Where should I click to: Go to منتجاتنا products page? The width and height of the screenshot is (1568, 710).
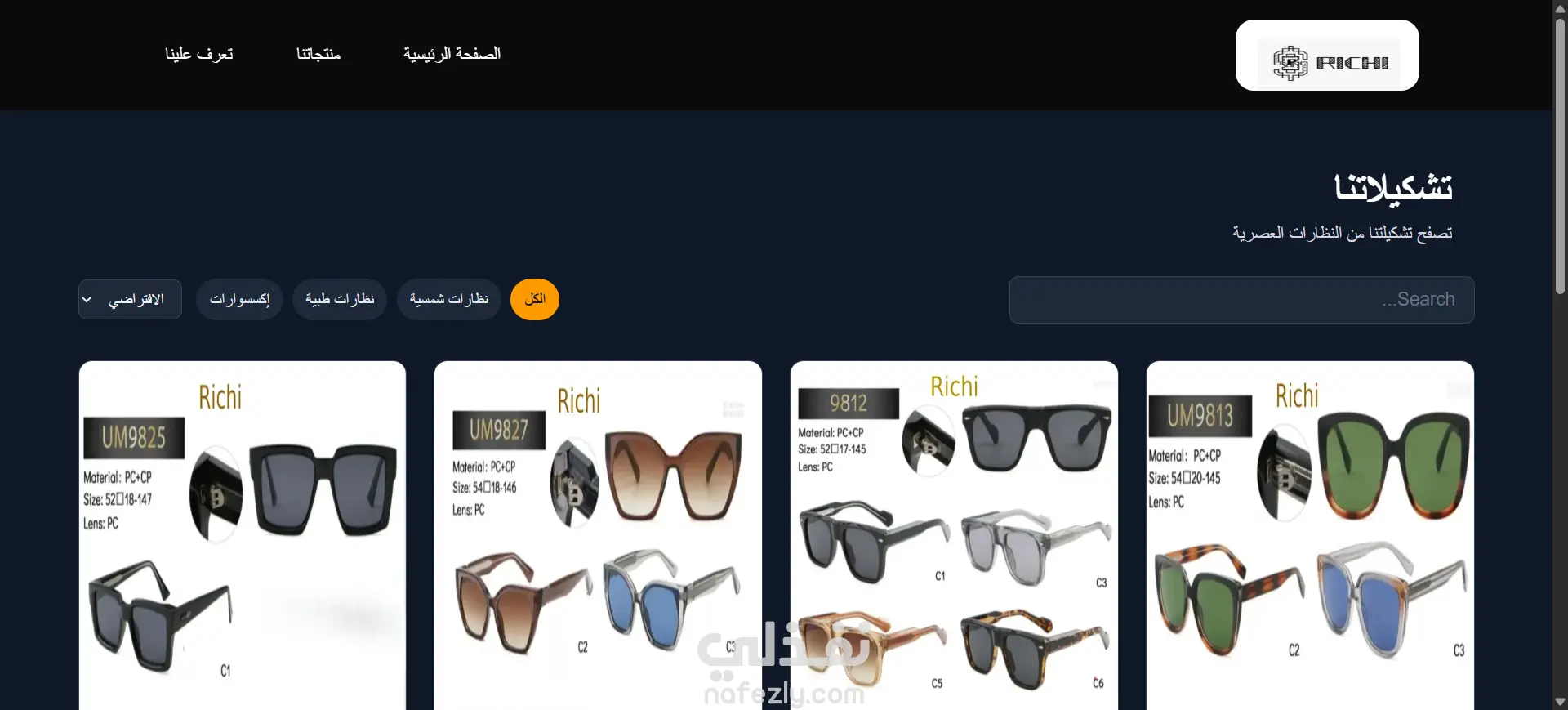coord(318,54)
